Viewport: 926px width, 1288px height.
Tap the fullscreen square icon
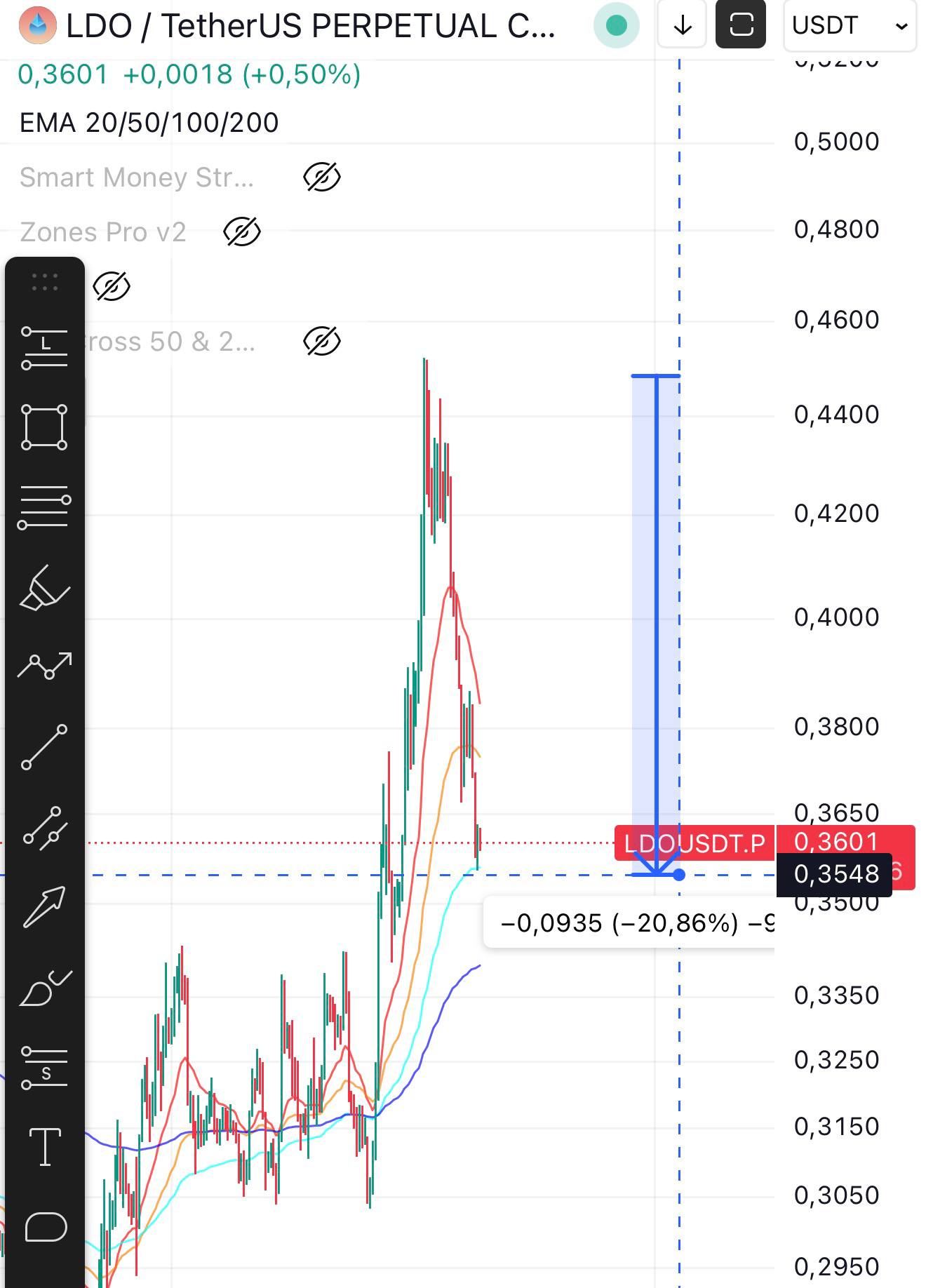tap(740, 25)
